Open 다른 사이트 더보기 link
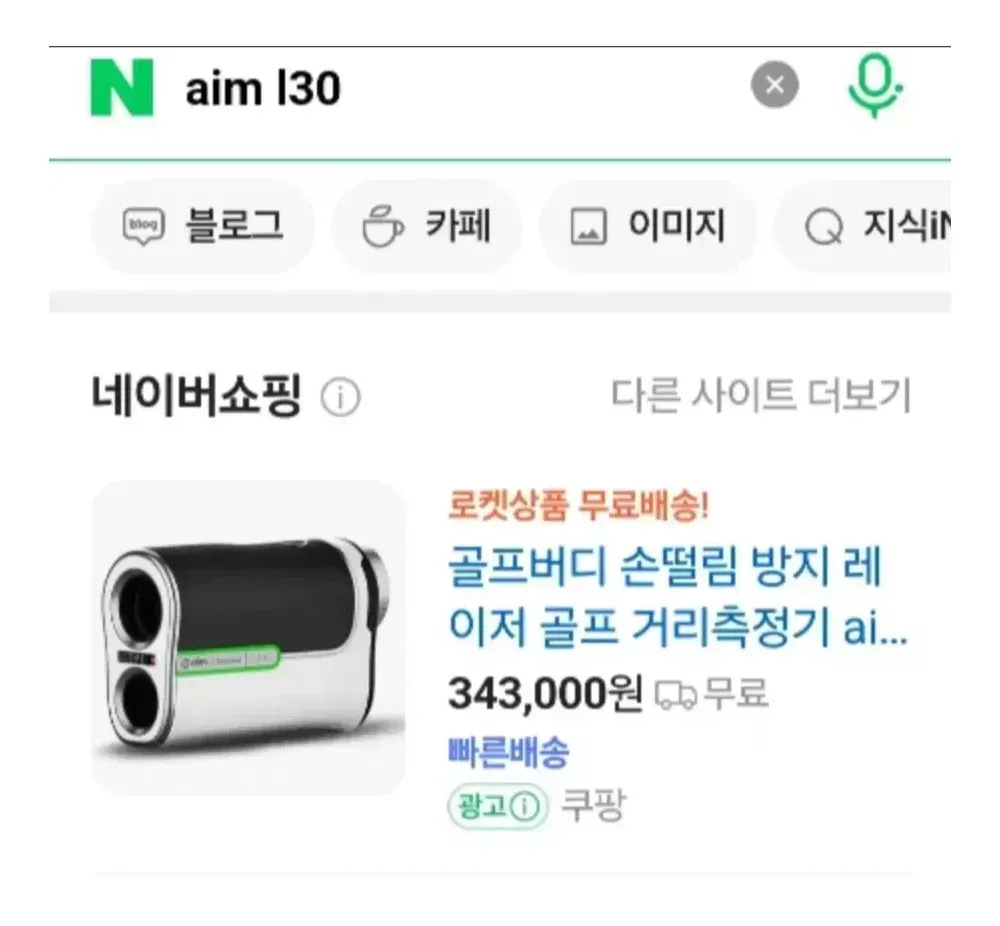 [x=760, y=397]
